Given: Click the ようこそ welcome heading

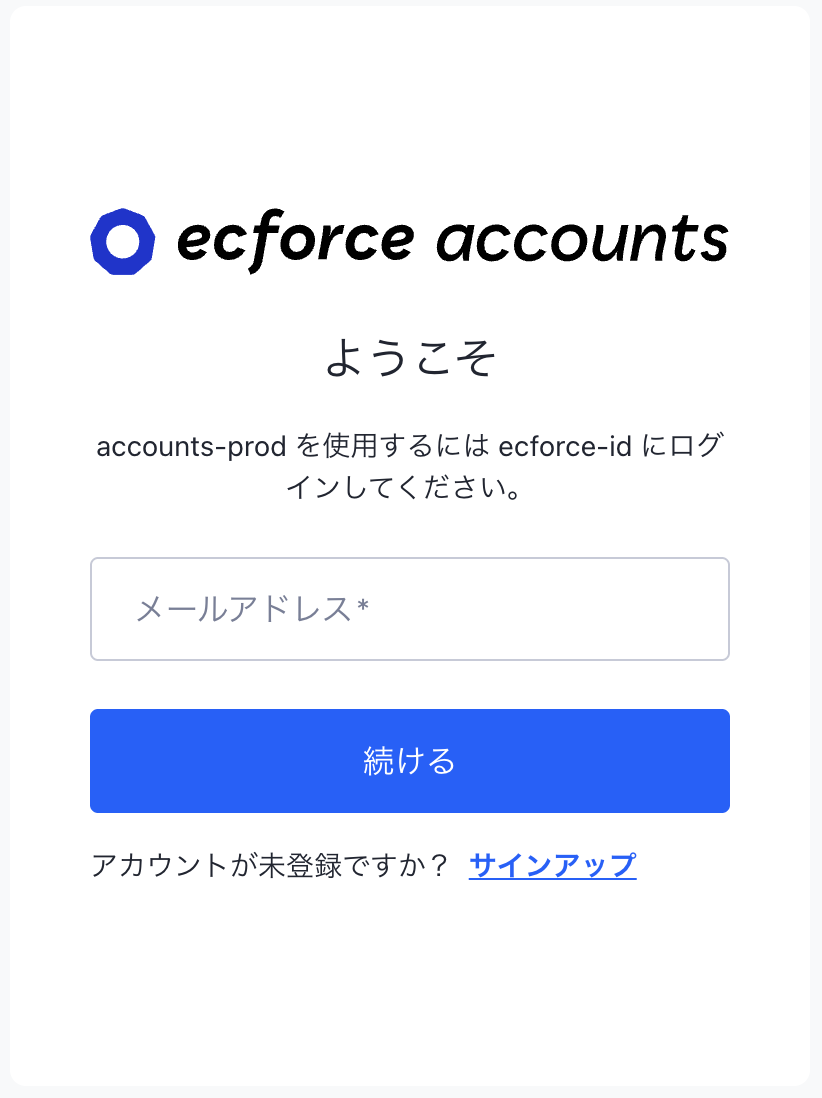Looking at the screenshot, I should click(410, 357).
